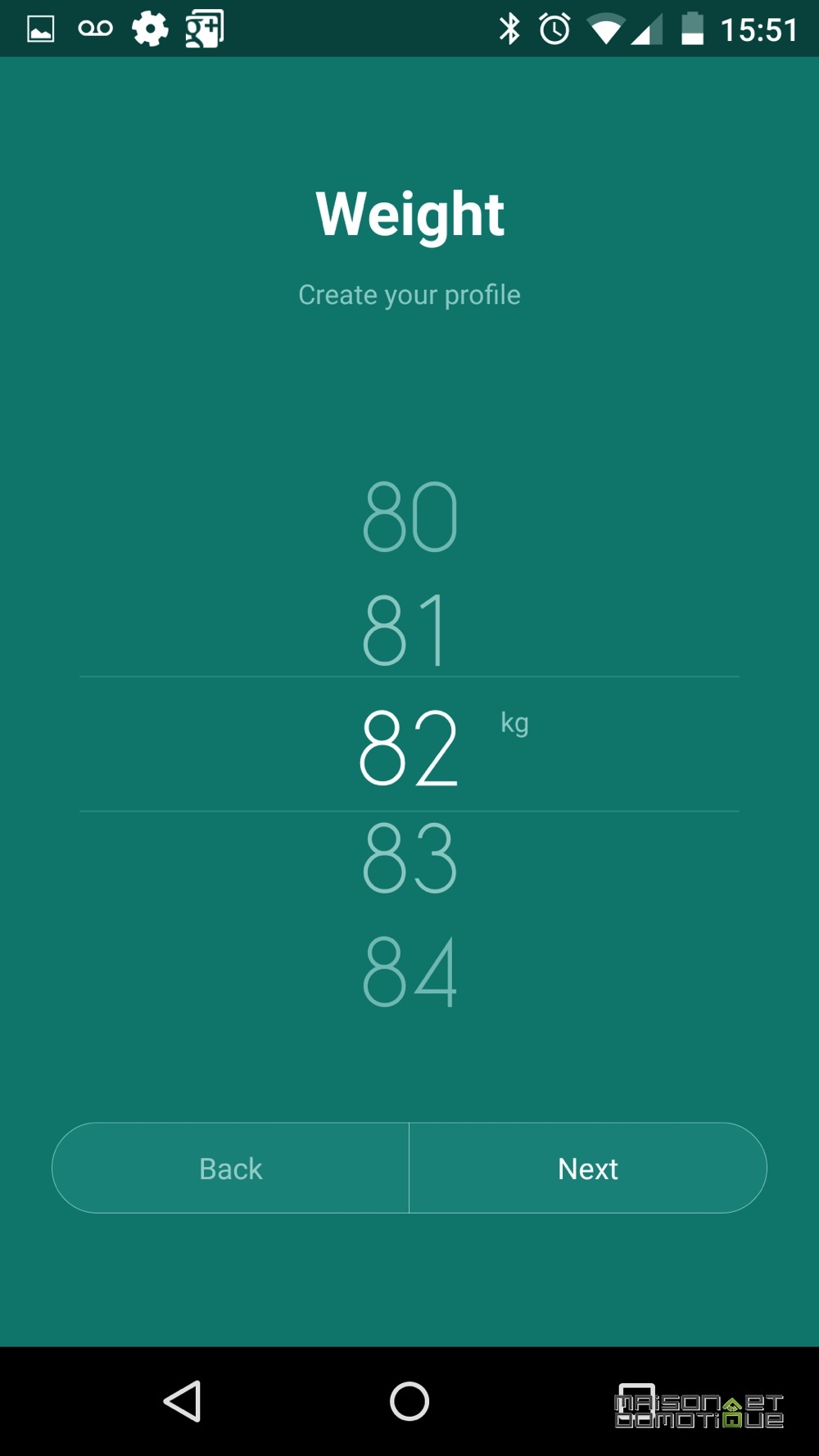Go Back to the previous profile step
The height and width of the screenshot is (1456, 819).
[x=230, y=1168]
